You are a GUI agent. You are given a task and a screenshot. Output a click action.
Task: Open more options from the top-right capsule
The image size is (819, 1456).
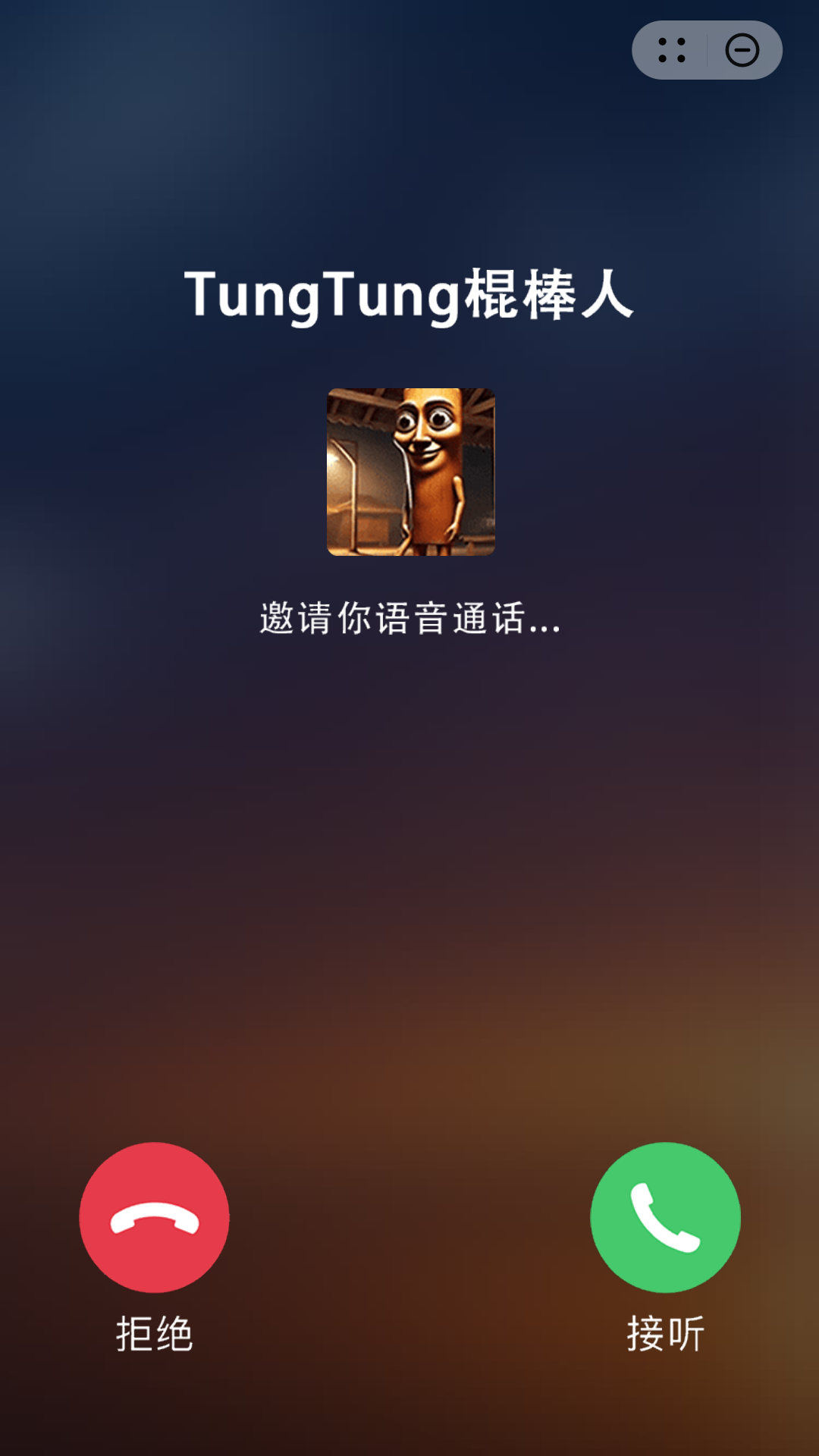click(x=670, y=50)
